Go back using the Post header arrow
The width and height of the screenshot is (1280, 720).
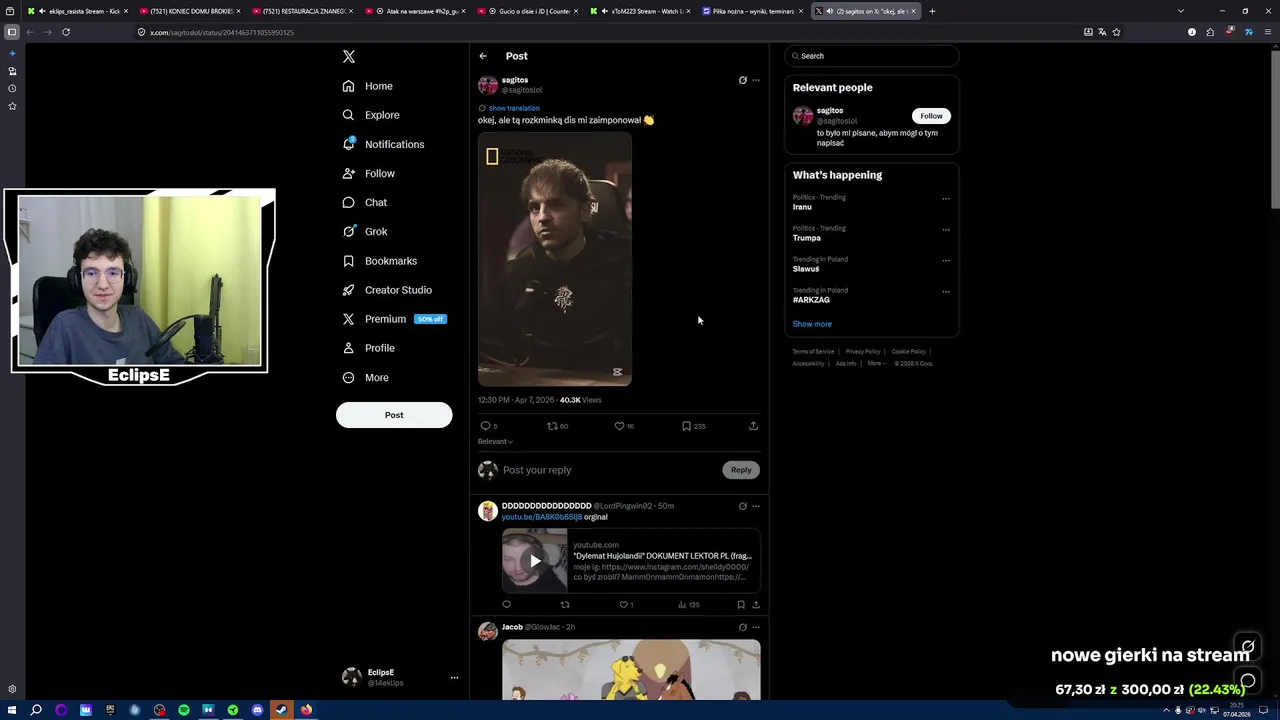483,56
